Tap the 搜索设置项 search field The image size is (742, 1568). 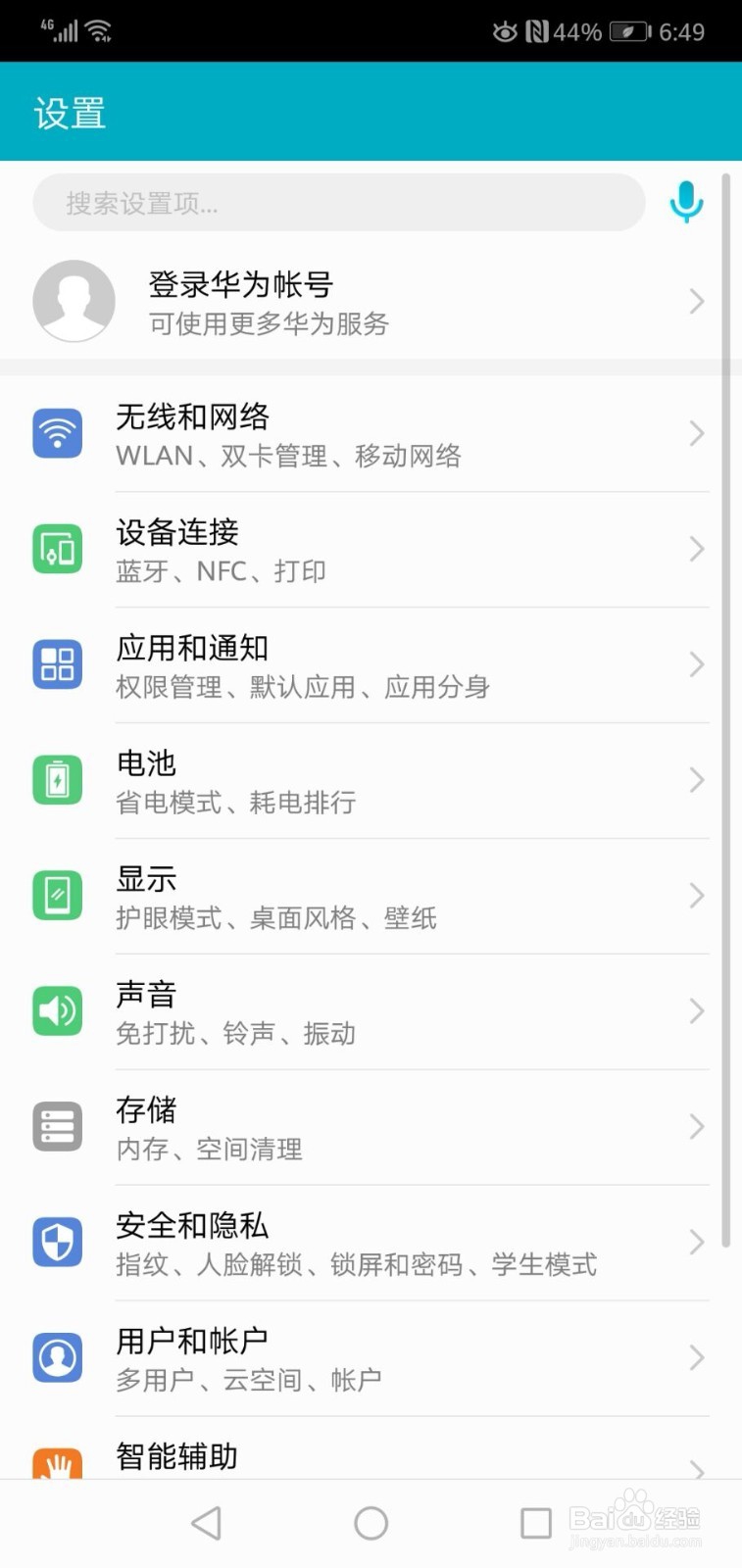[x=338, y=203]
